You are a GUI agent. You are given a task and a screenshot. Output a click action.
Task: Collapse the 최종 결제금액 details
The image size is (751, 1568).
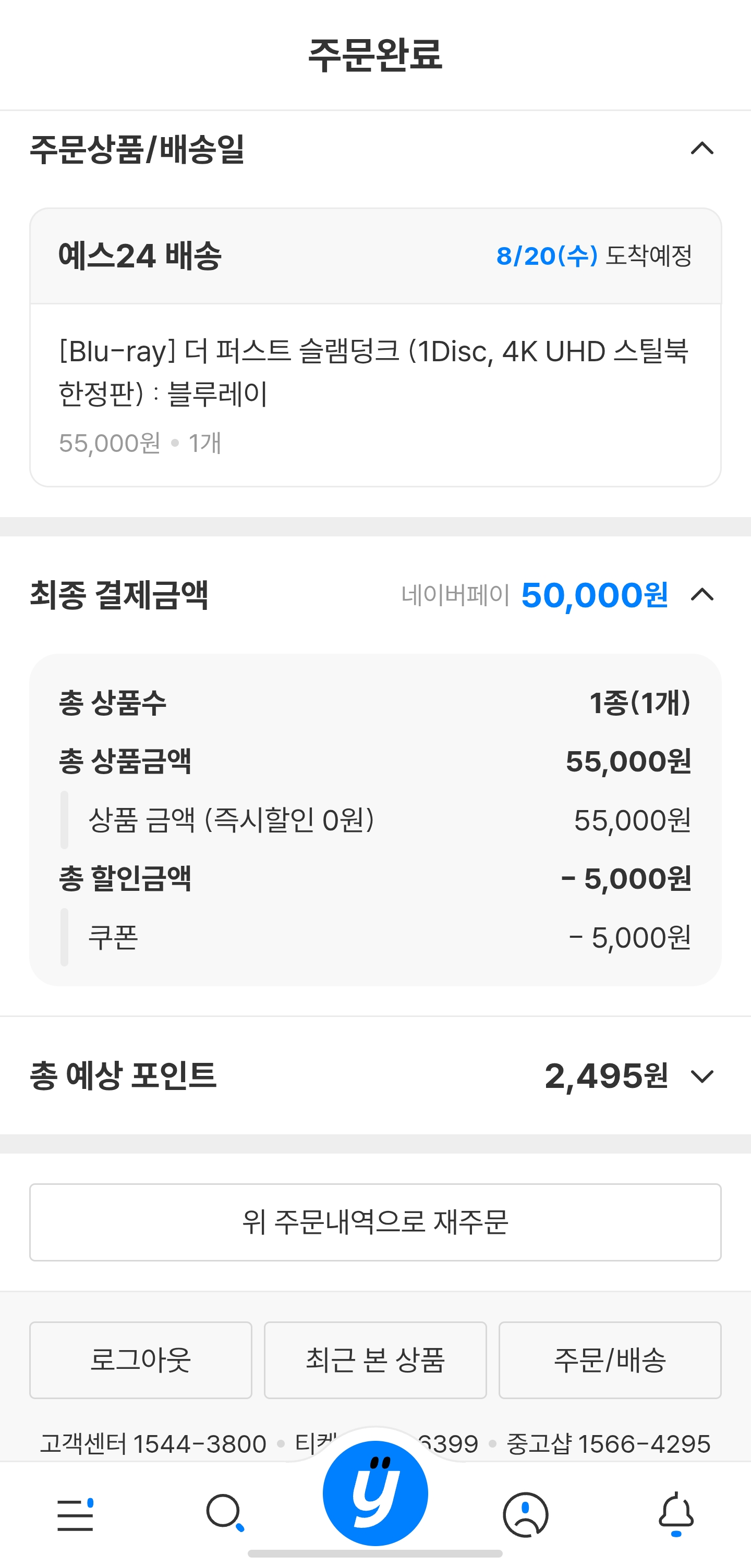[701, 595]
